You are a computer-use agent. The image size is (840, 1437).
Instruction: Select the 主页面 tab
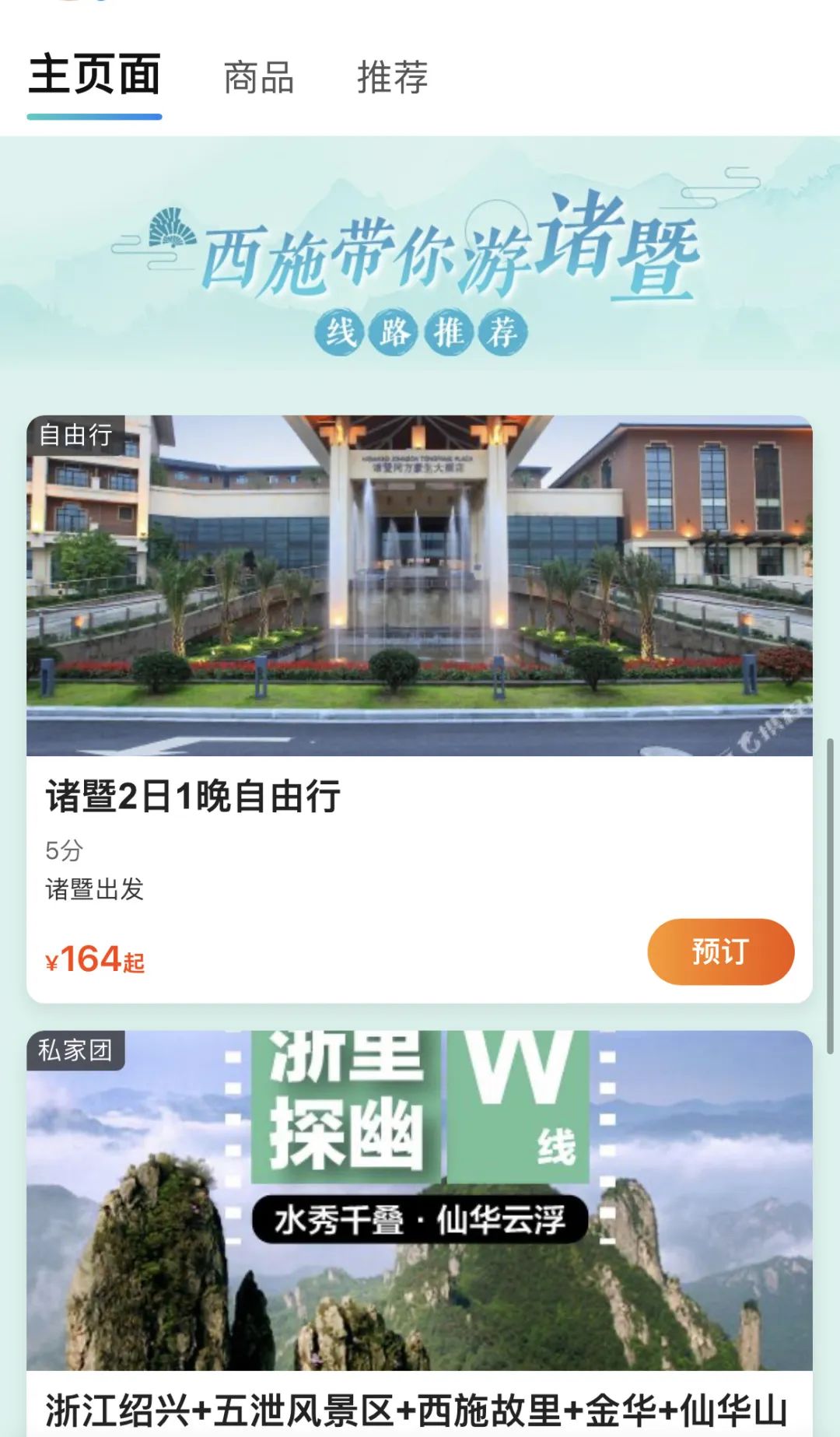click(95, 75)
